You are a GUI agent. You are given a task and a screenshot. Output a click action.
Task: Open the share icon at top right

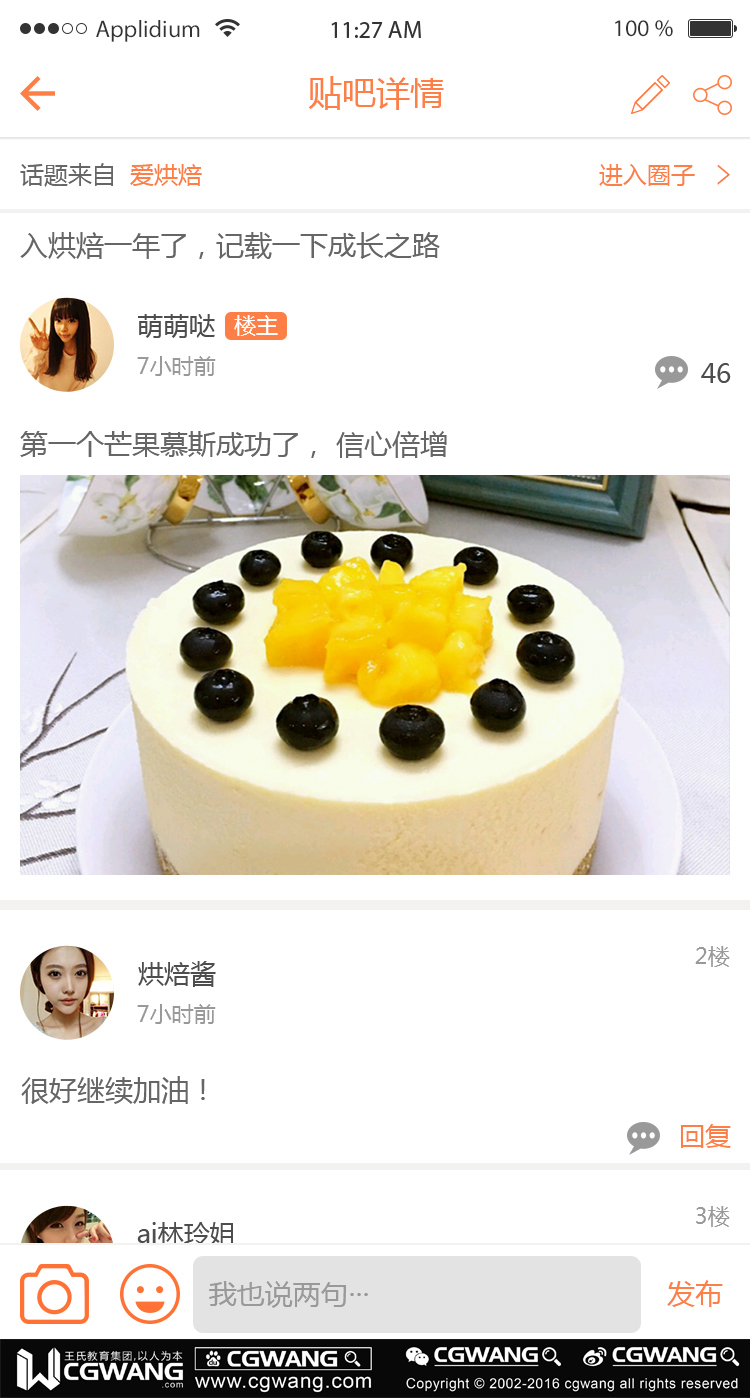coord(712,93)
